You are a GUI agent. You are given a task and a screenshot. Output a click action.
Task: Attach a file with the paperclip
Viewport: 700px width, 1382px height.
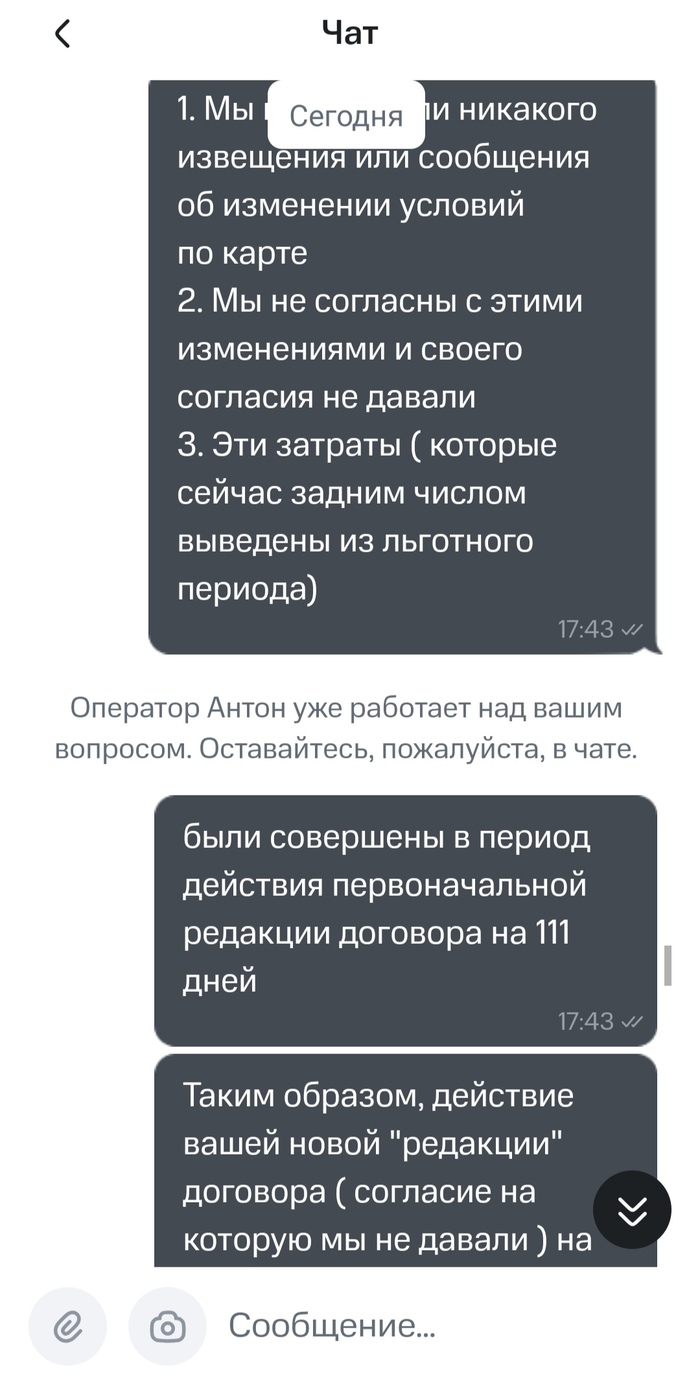[67, 1326]
